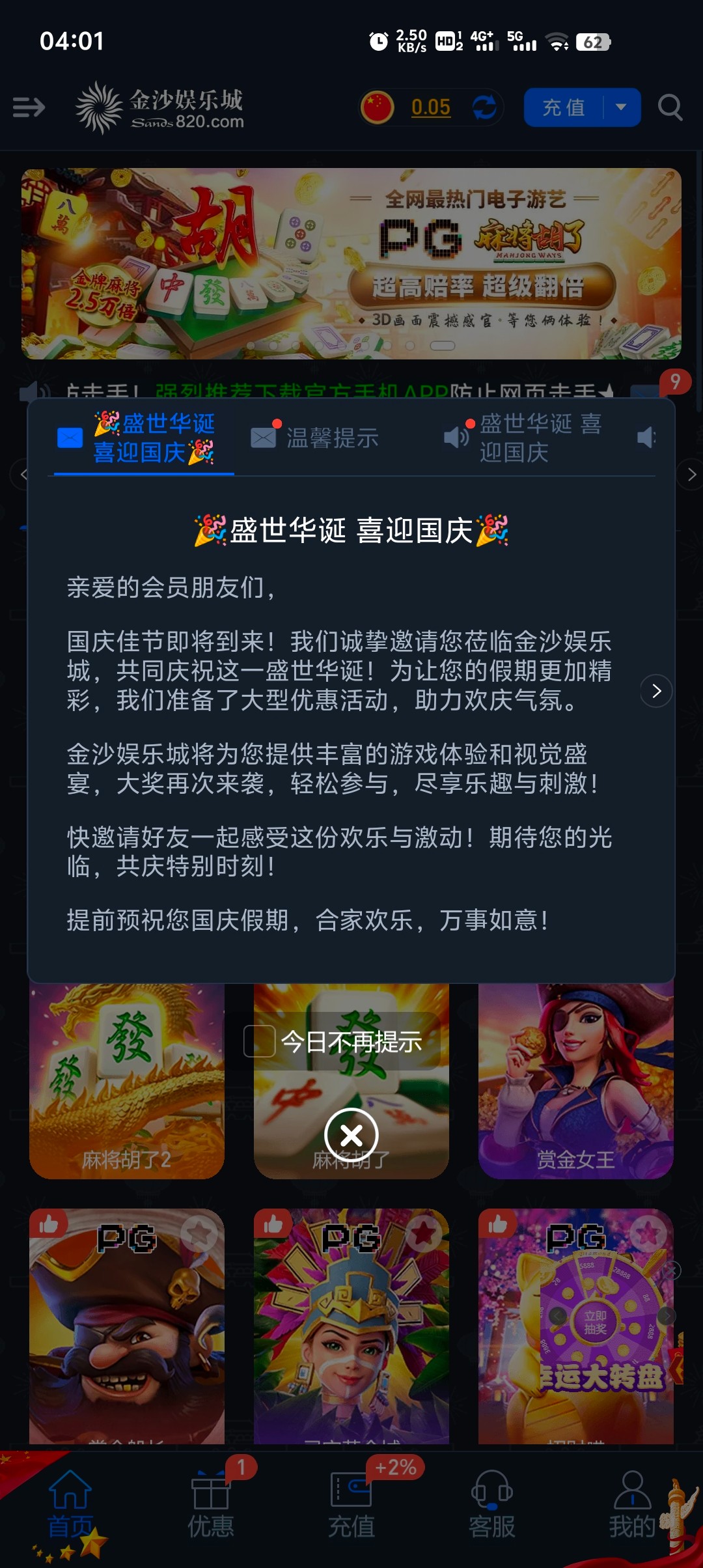Image resolution: width=703 pixels, height=1568 pixels.
Task: Open the side drawer menu
Action: click(x=29, y=107)
